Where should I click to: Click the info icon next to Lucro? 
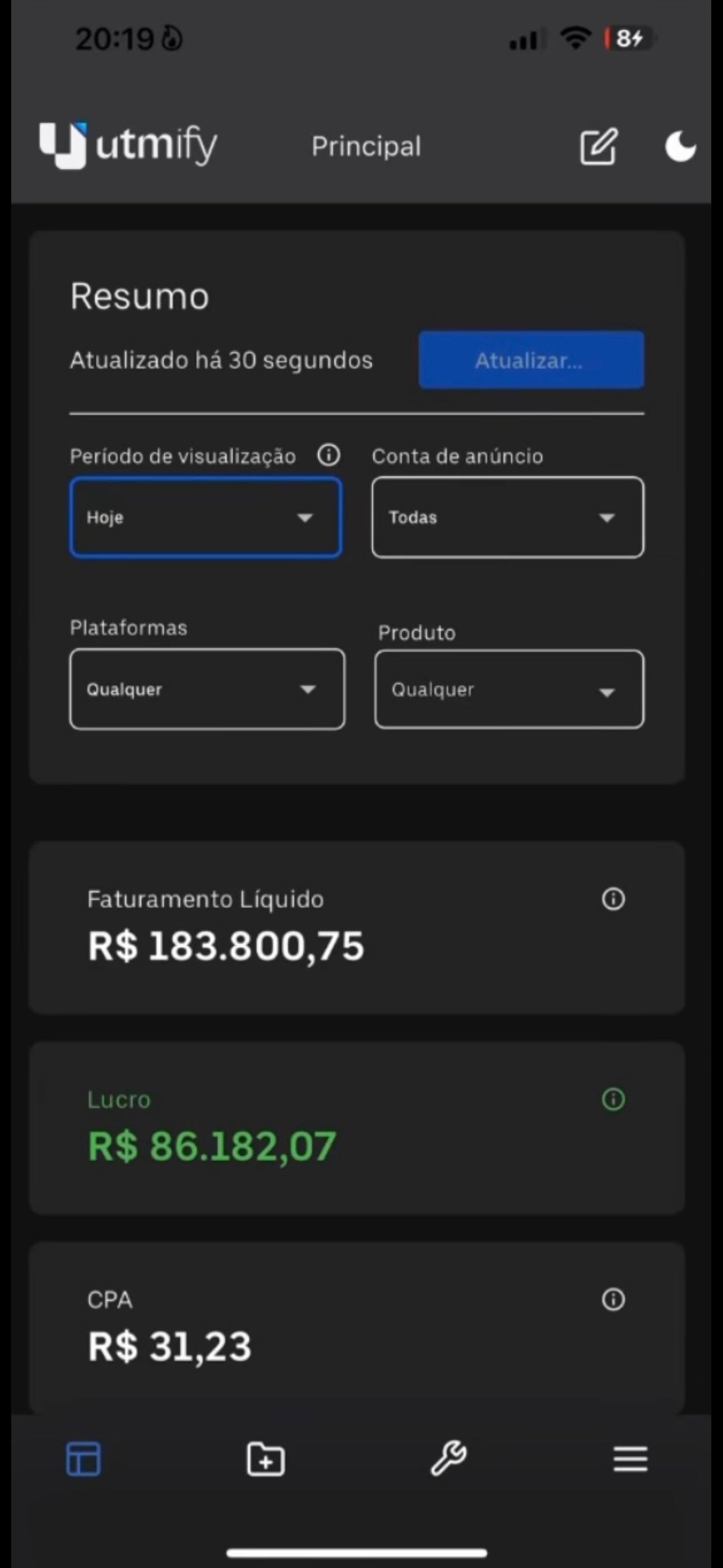pos(614,1099)
